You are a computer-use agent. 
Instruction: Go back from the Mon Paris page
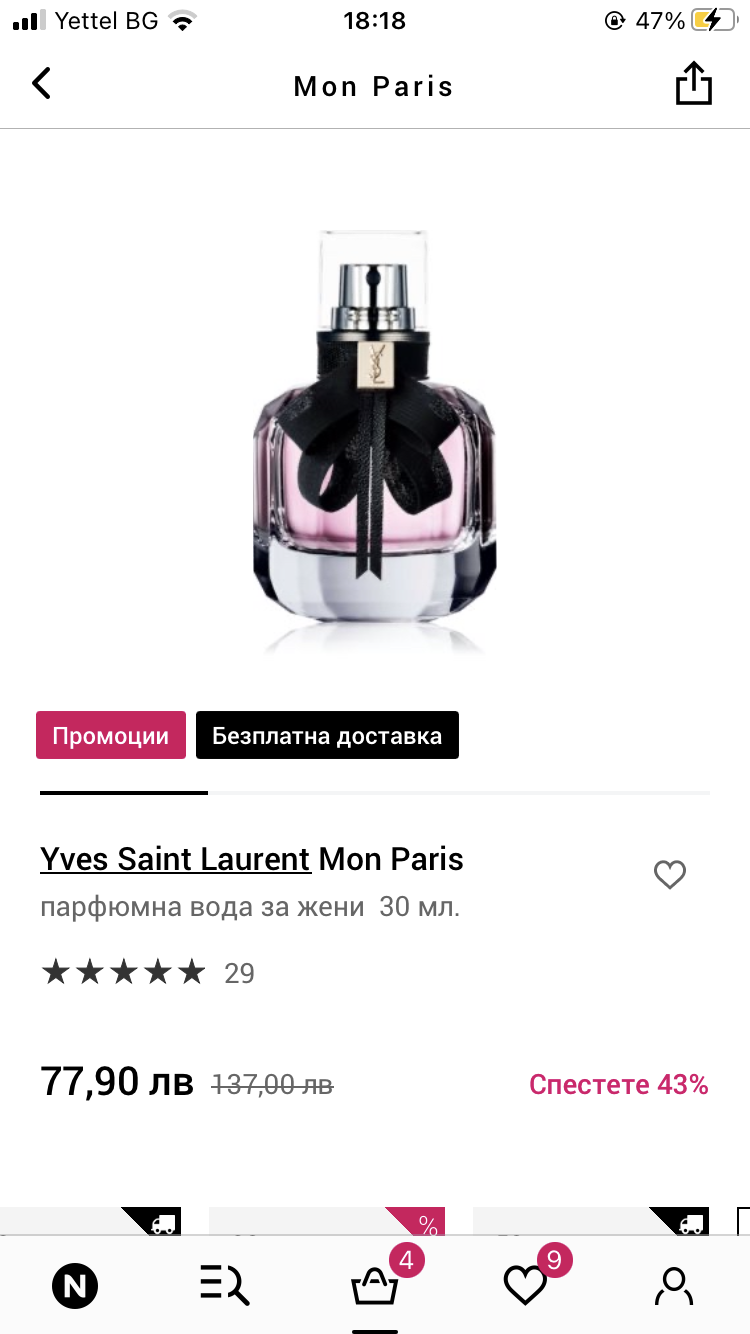41,84
